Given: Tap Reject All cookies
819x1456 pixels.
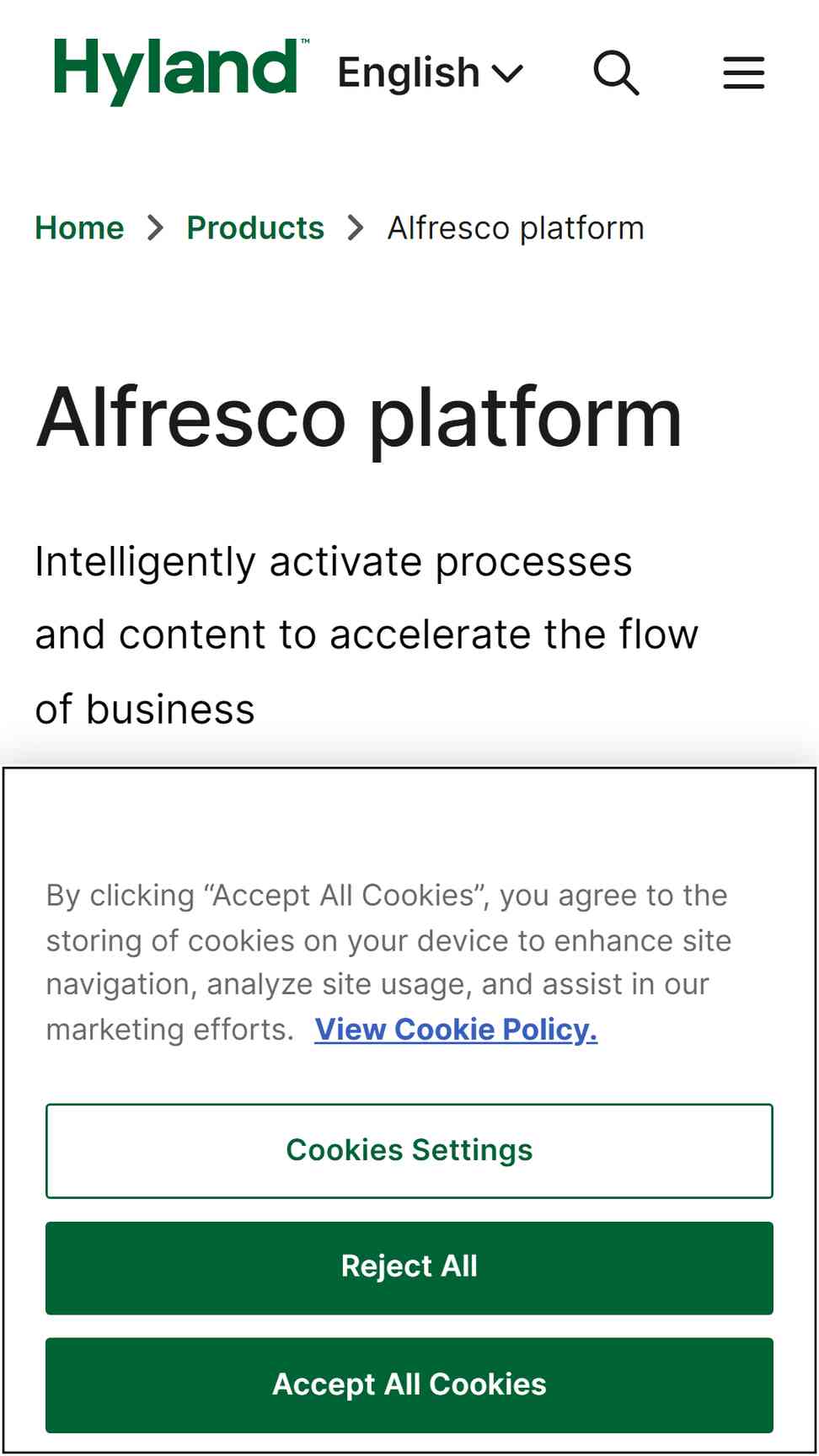Looking at the screenshot, I should point(409,1267).
